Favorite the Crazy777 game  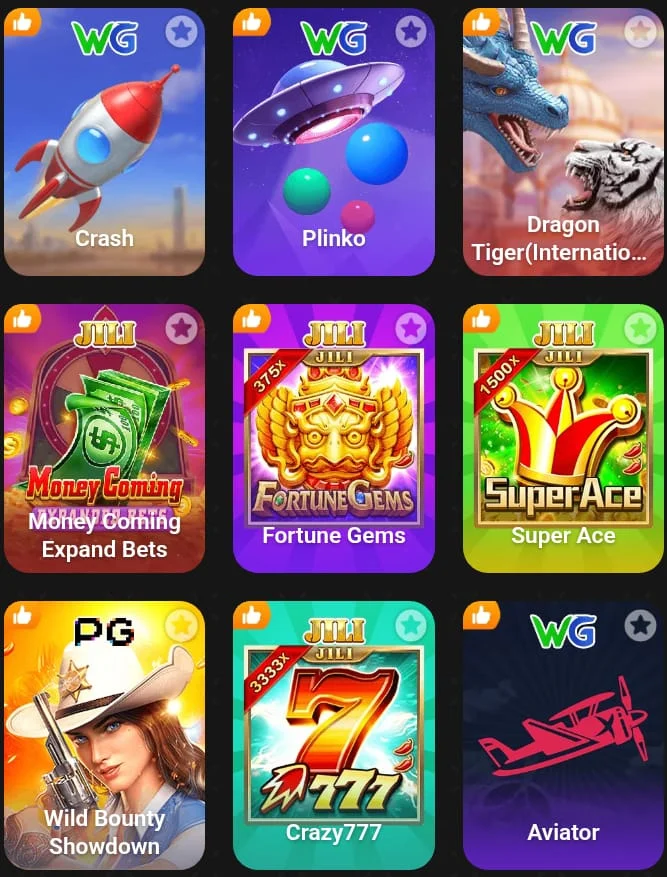tap(411, 625)
